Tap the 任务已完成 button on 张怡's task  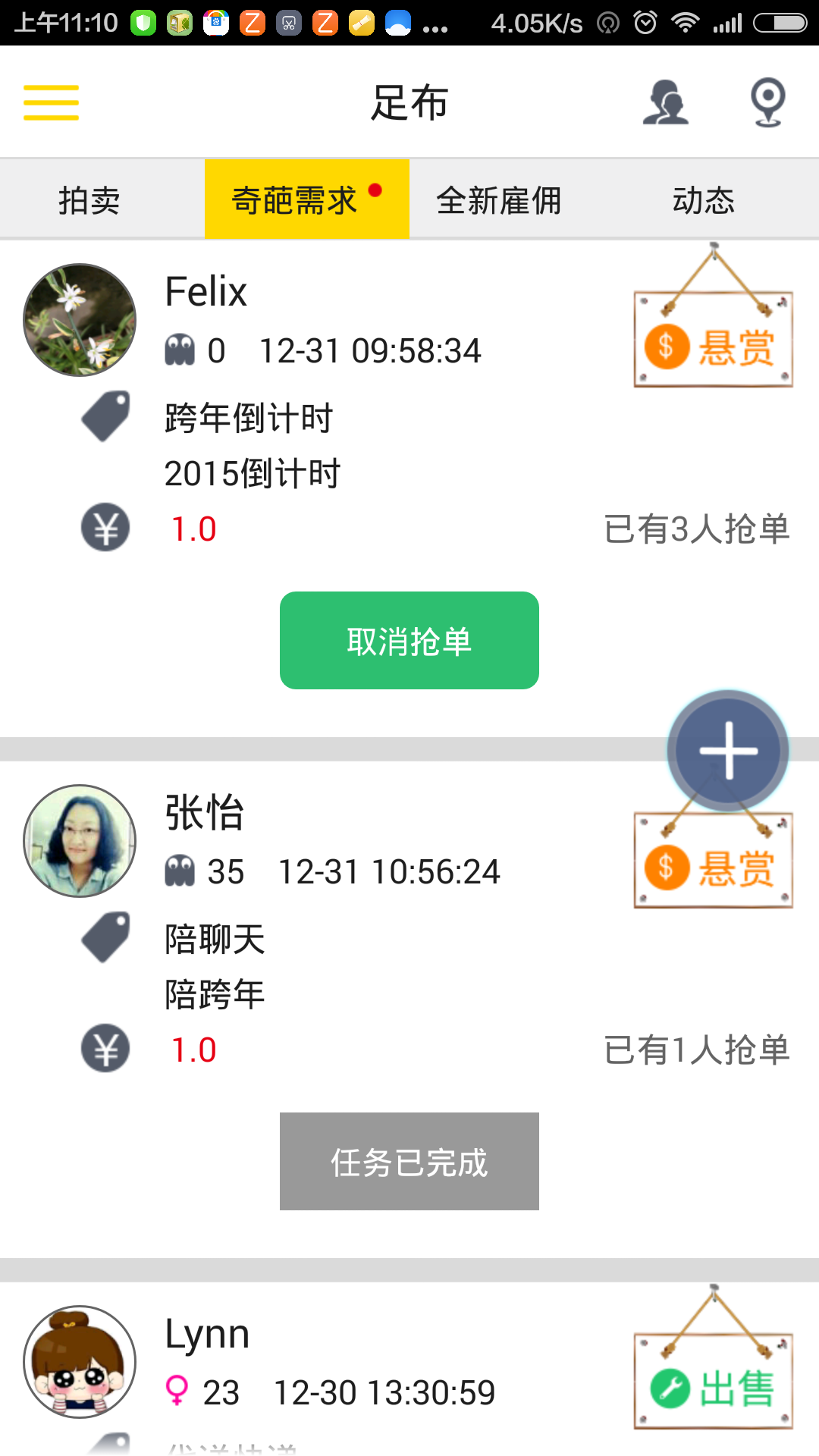[409, 1160]
